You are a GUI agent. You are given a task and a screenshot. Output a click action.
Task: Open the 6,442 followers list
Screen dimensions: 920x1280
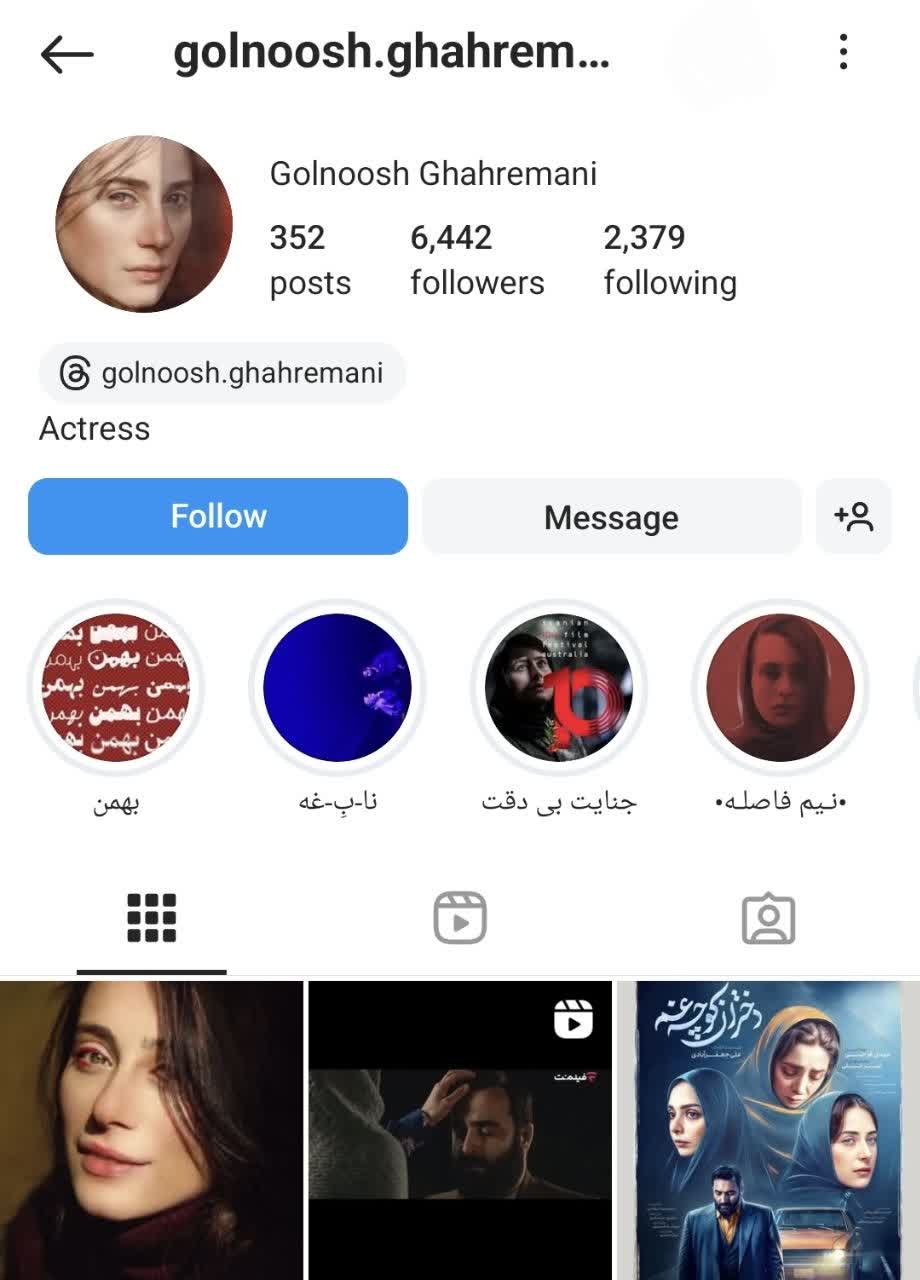pyautogui.click(x=475, y=258)
